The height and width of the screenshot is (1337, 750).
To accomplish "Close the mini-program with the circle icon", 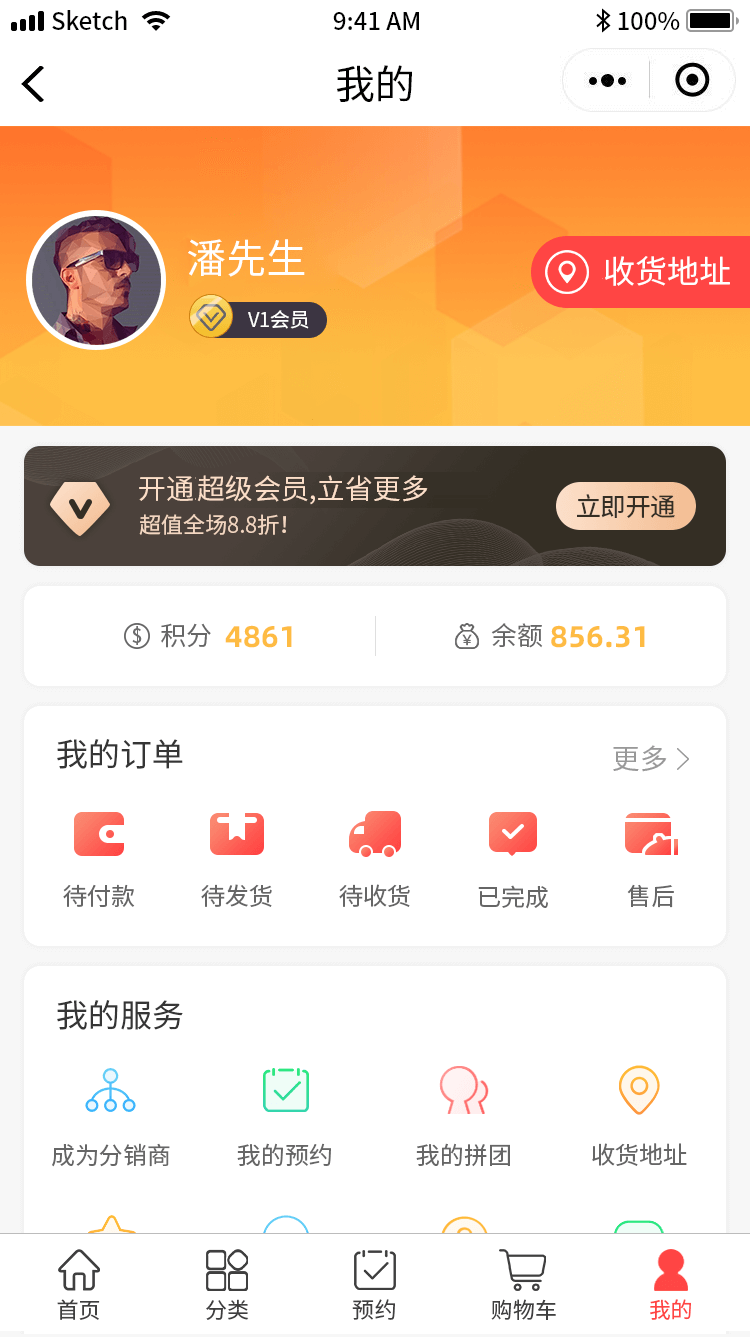I will coord(692,80).
